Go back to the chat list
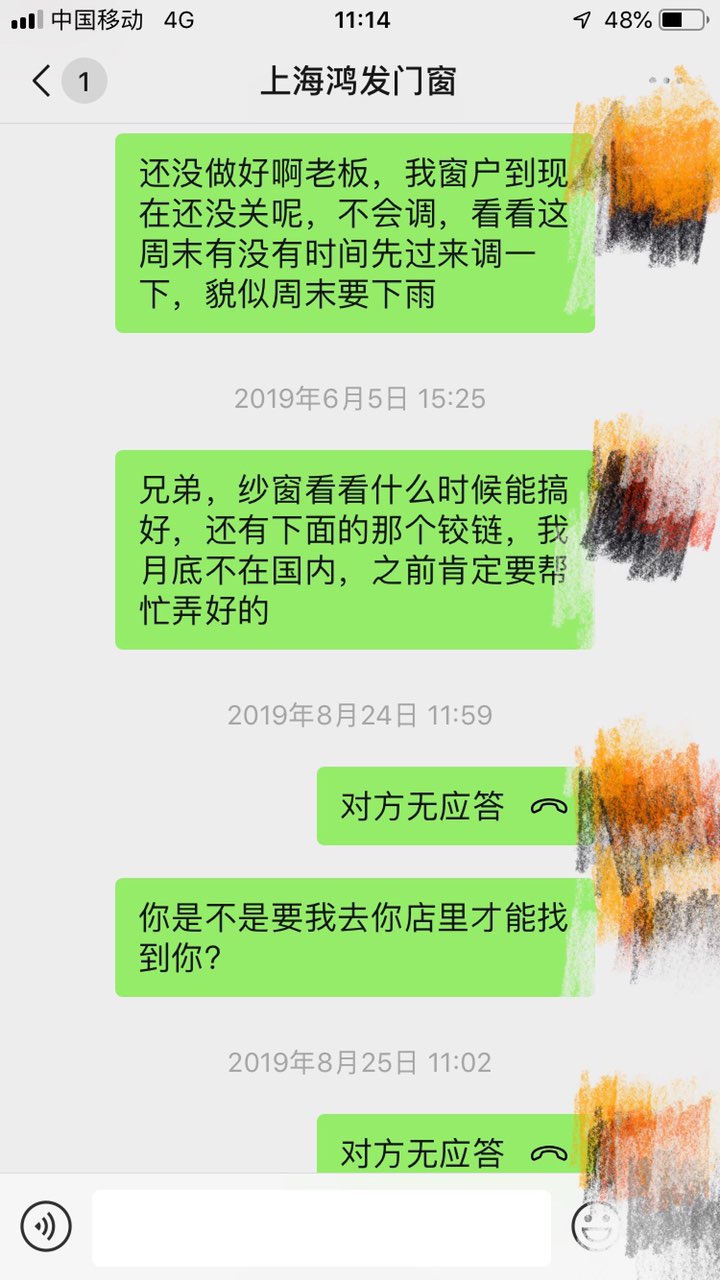 (42, 81)
